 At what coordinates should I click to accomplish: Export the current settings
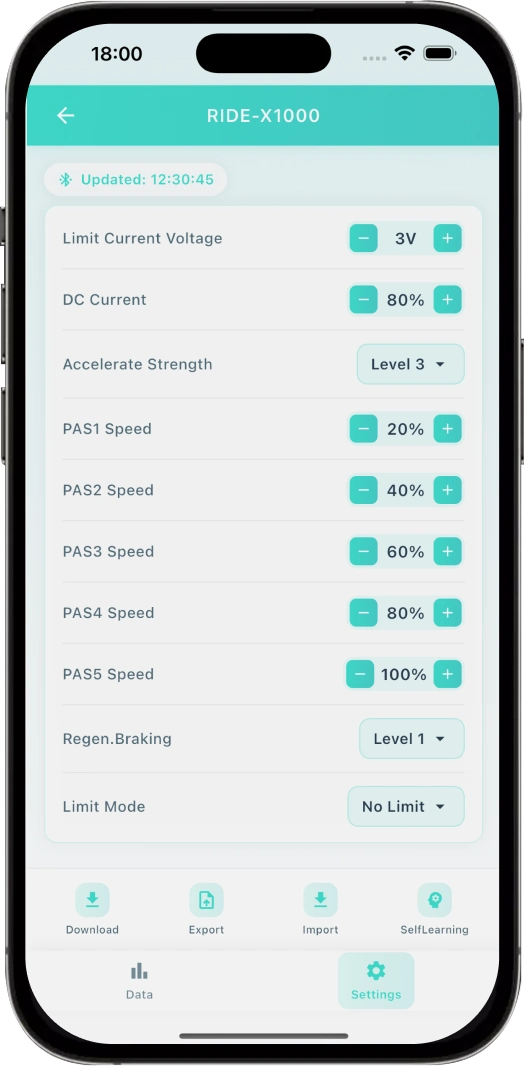(x=206, y=910)
